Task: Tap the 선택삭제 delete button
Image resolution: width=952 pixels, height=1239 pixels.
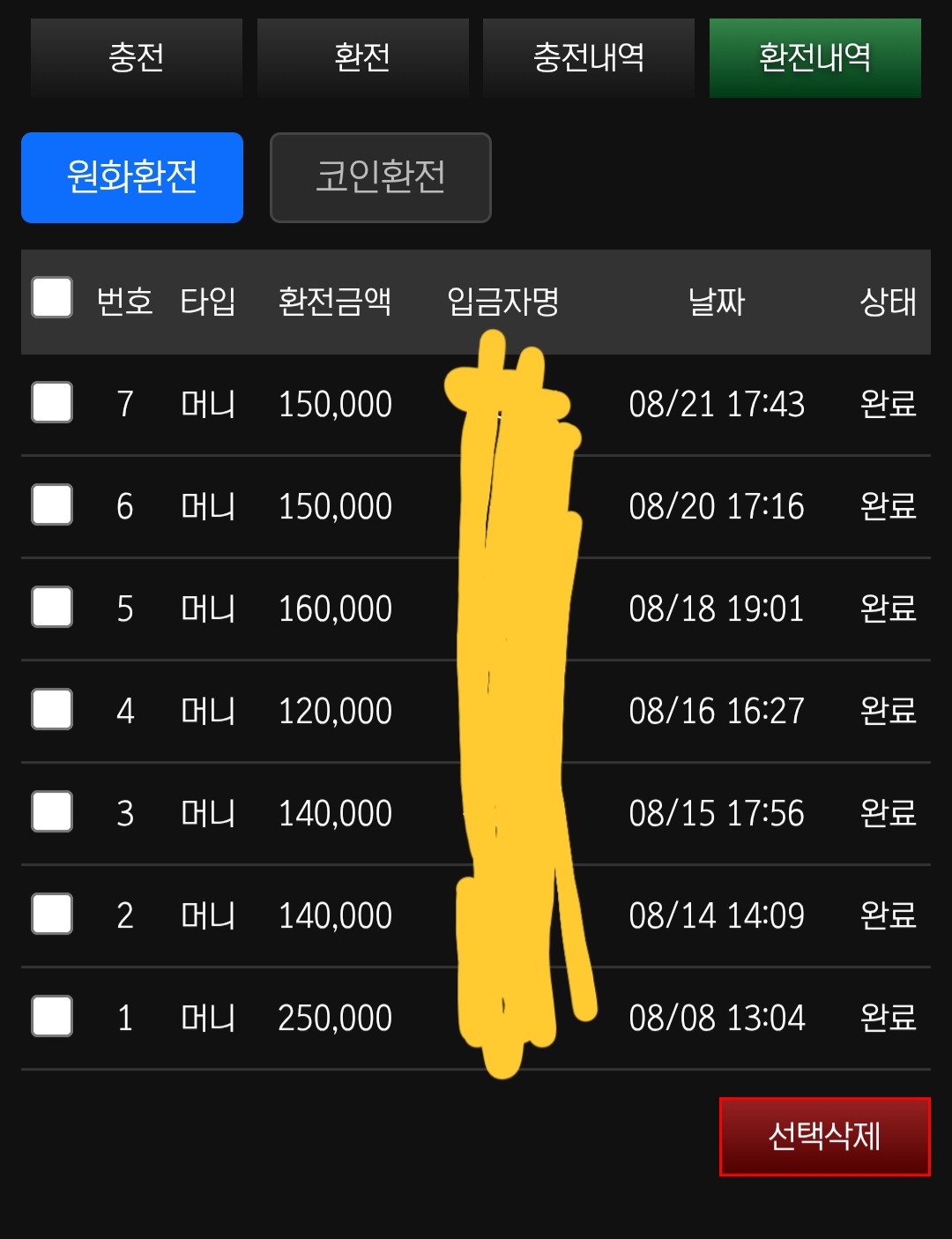Action: tap(824, 1136)
